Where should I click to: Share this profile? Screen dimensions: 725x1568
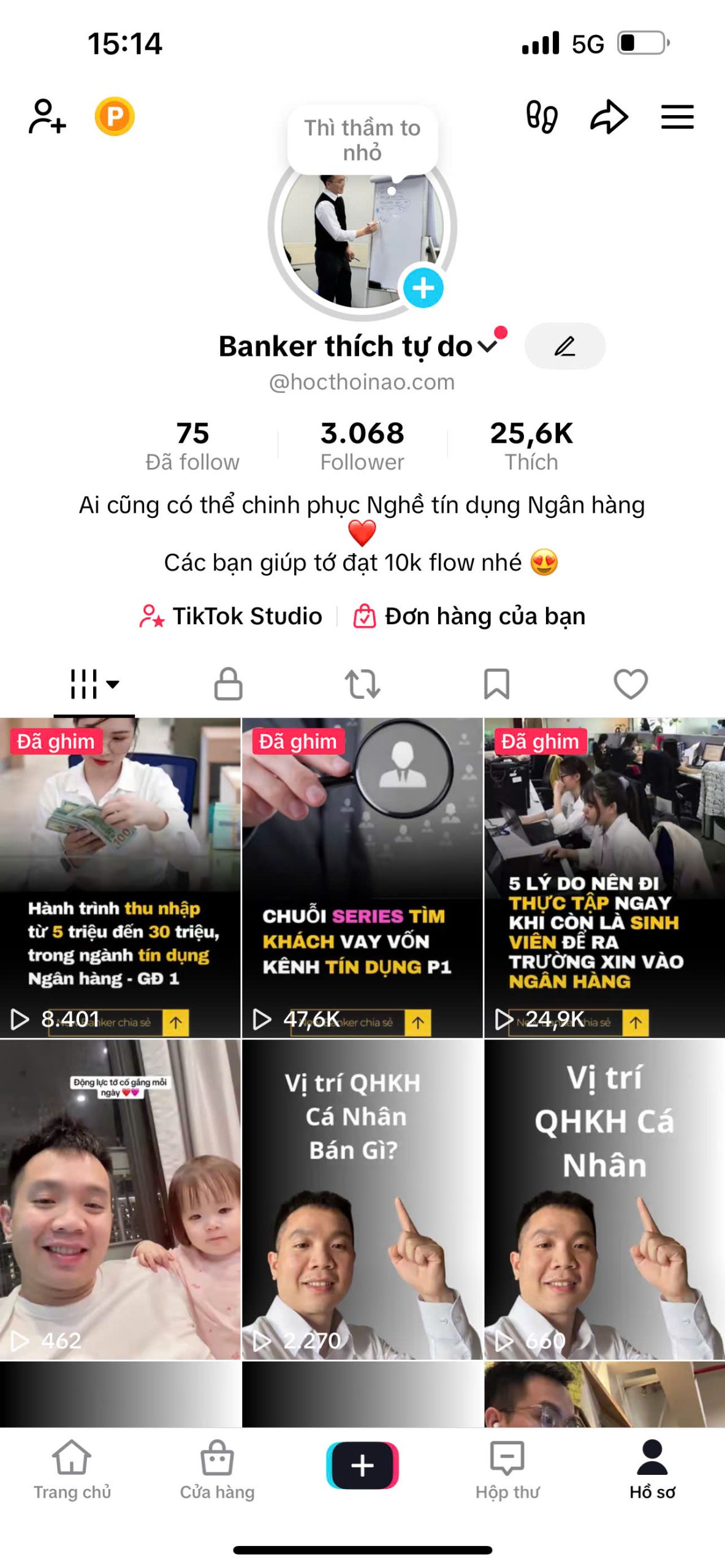coord(609,116)
